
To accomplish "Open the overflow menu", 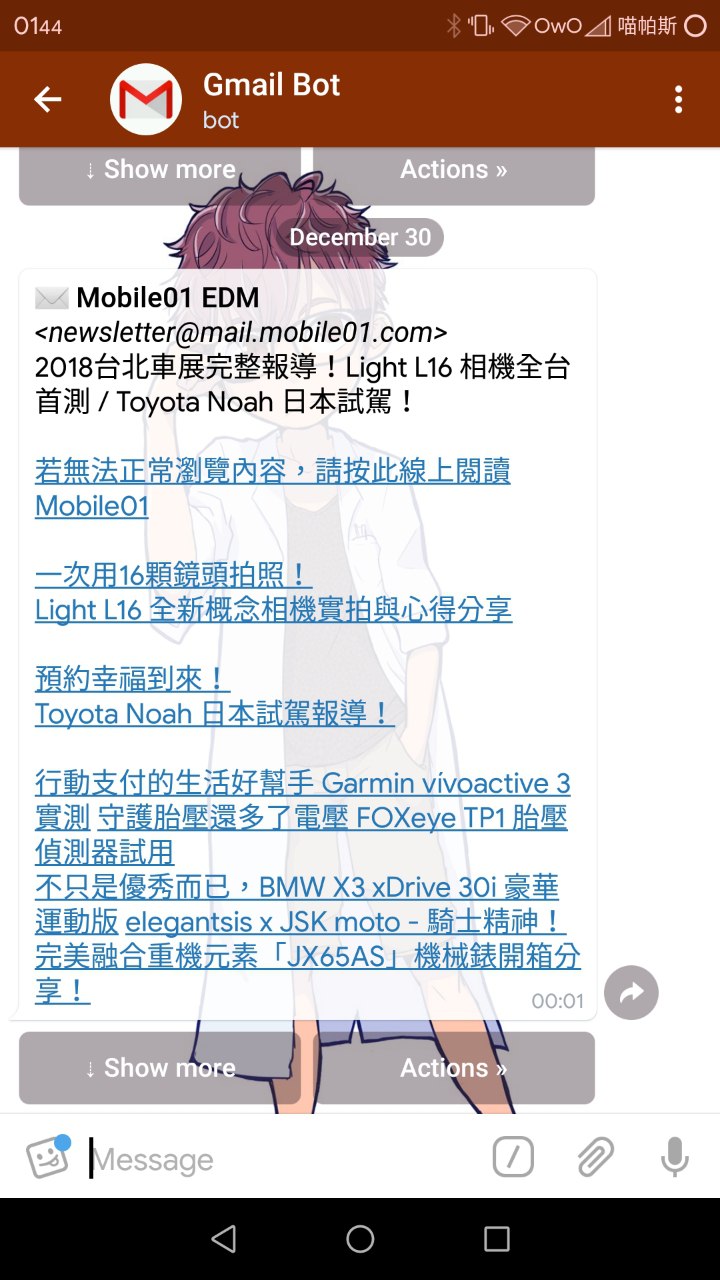I will click(679, 99).
